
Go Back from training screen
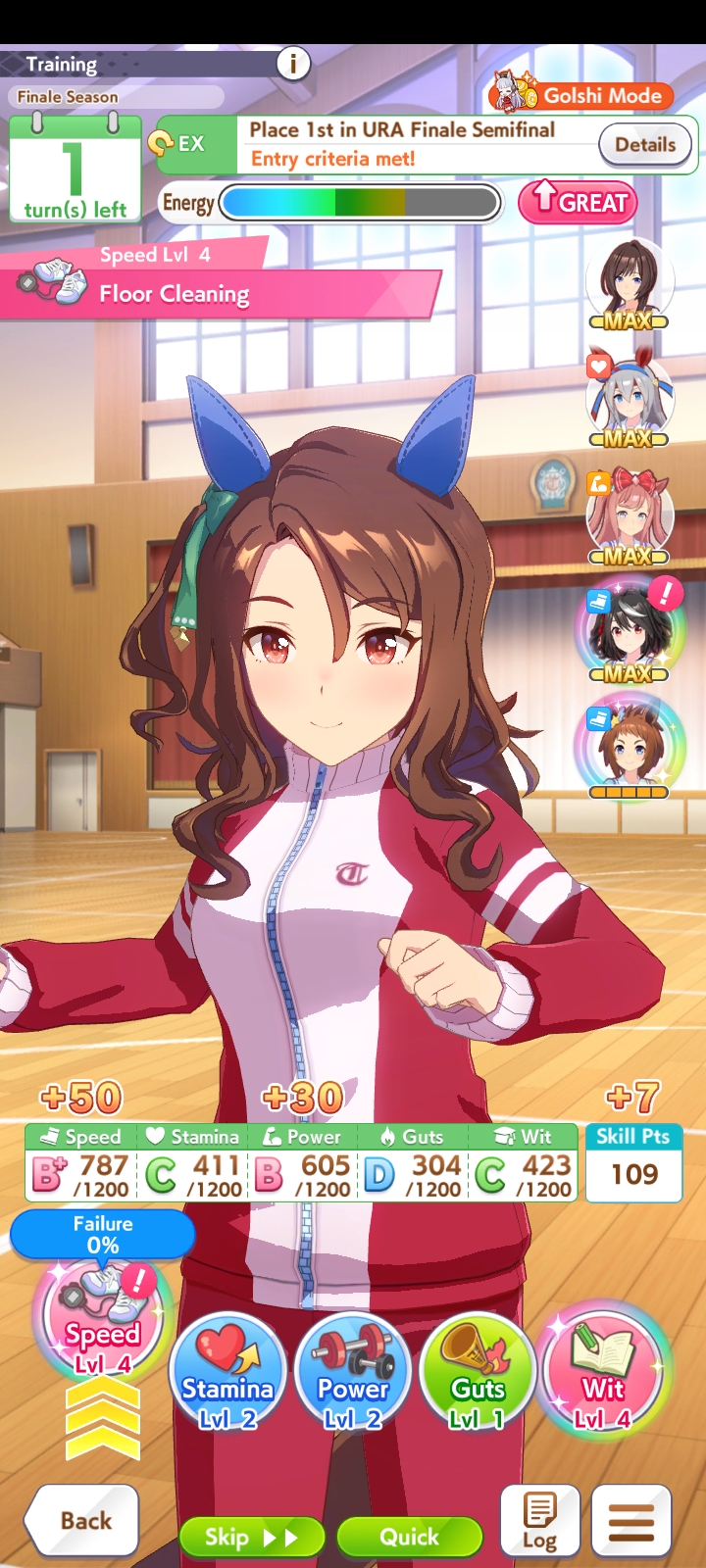click(82, 1520)
